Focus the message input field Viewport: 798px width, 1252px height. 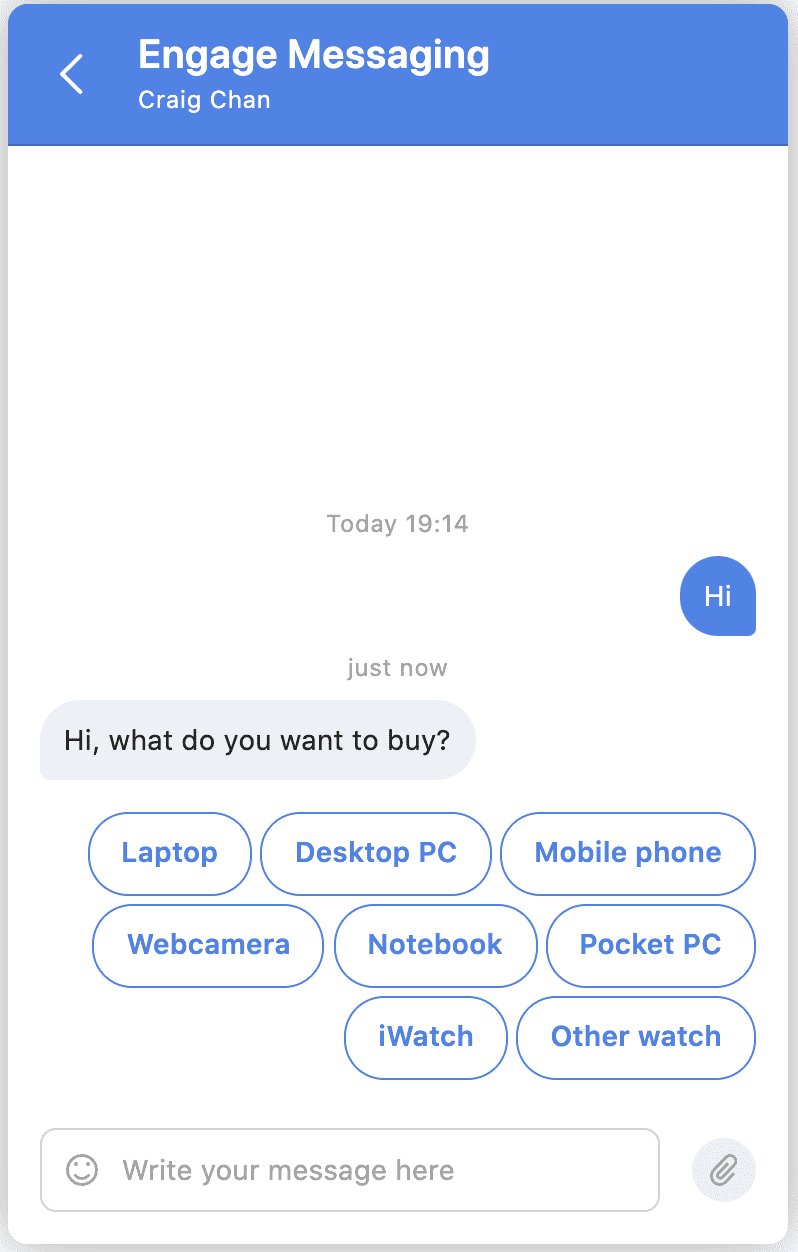point(380,1170)
